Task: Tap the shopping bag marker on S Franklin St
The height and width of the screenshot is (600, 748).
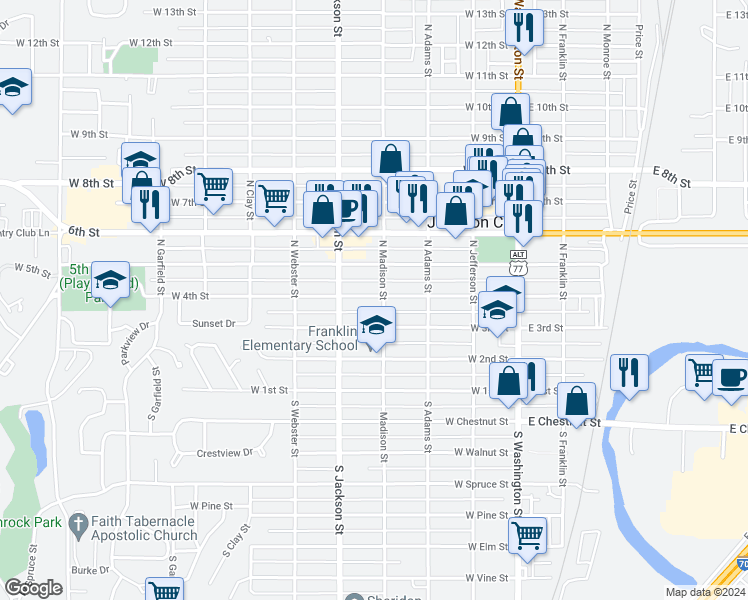Action: click(576, 402)
